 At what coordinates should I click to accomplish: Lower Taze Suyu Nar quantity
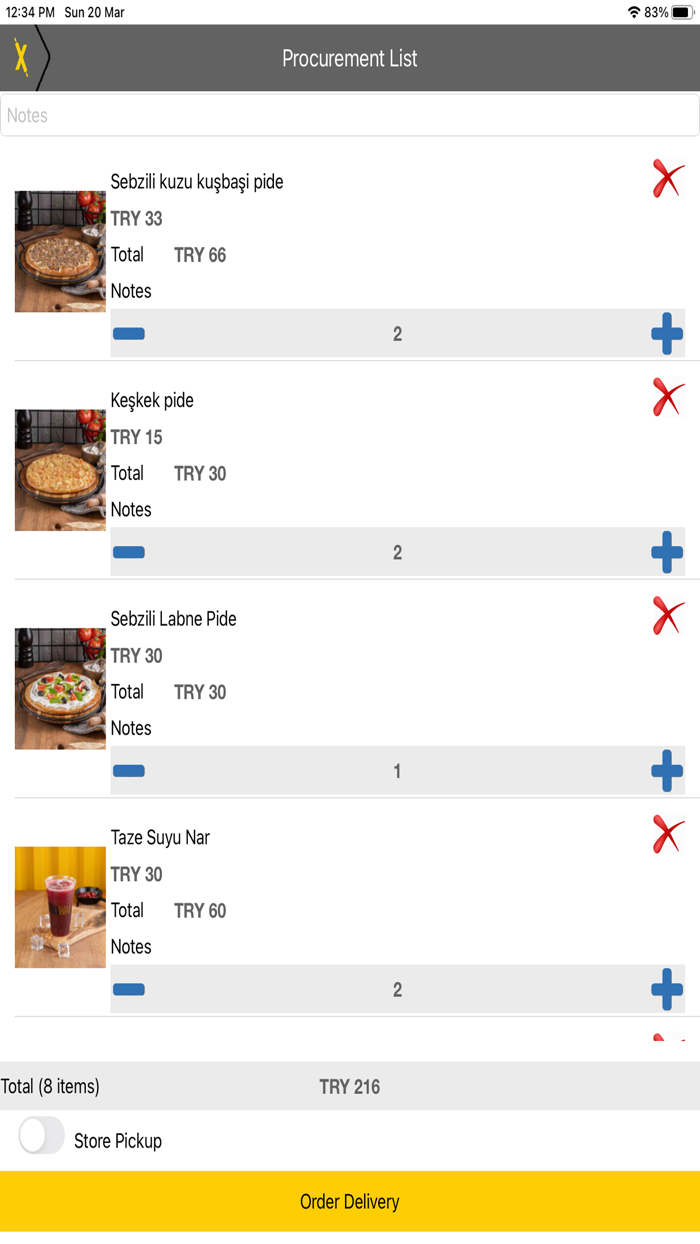(x=129, y=990)
